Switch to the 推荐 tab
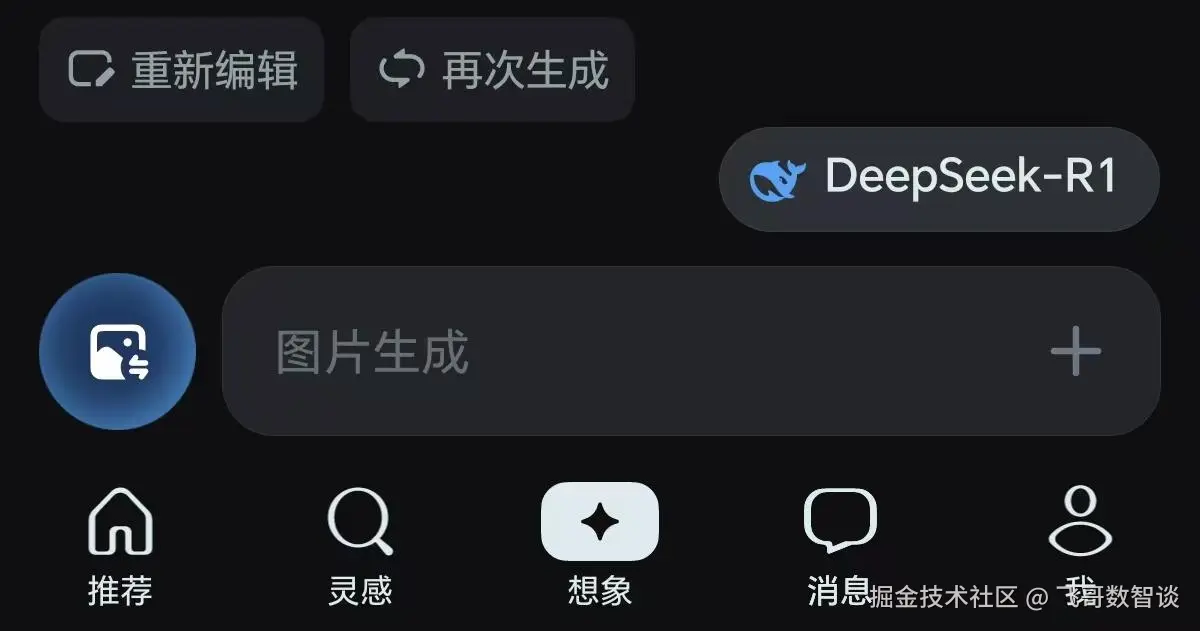Screen dimensions: 1200x631 click(x=120, y=545)
